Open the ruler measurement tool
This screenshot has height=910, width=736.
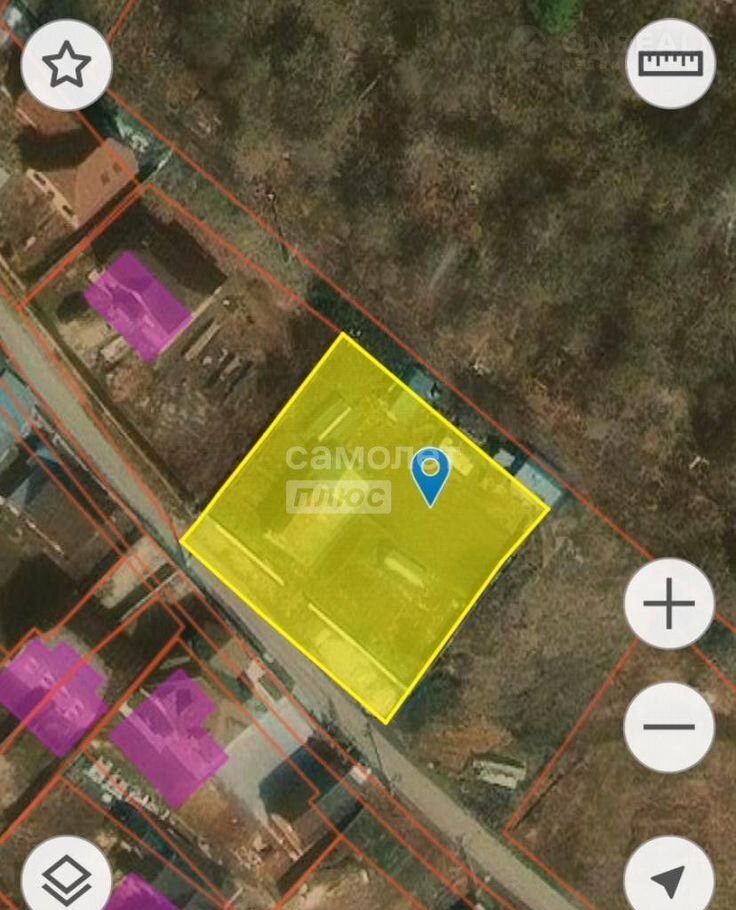[x=670, y=63]
